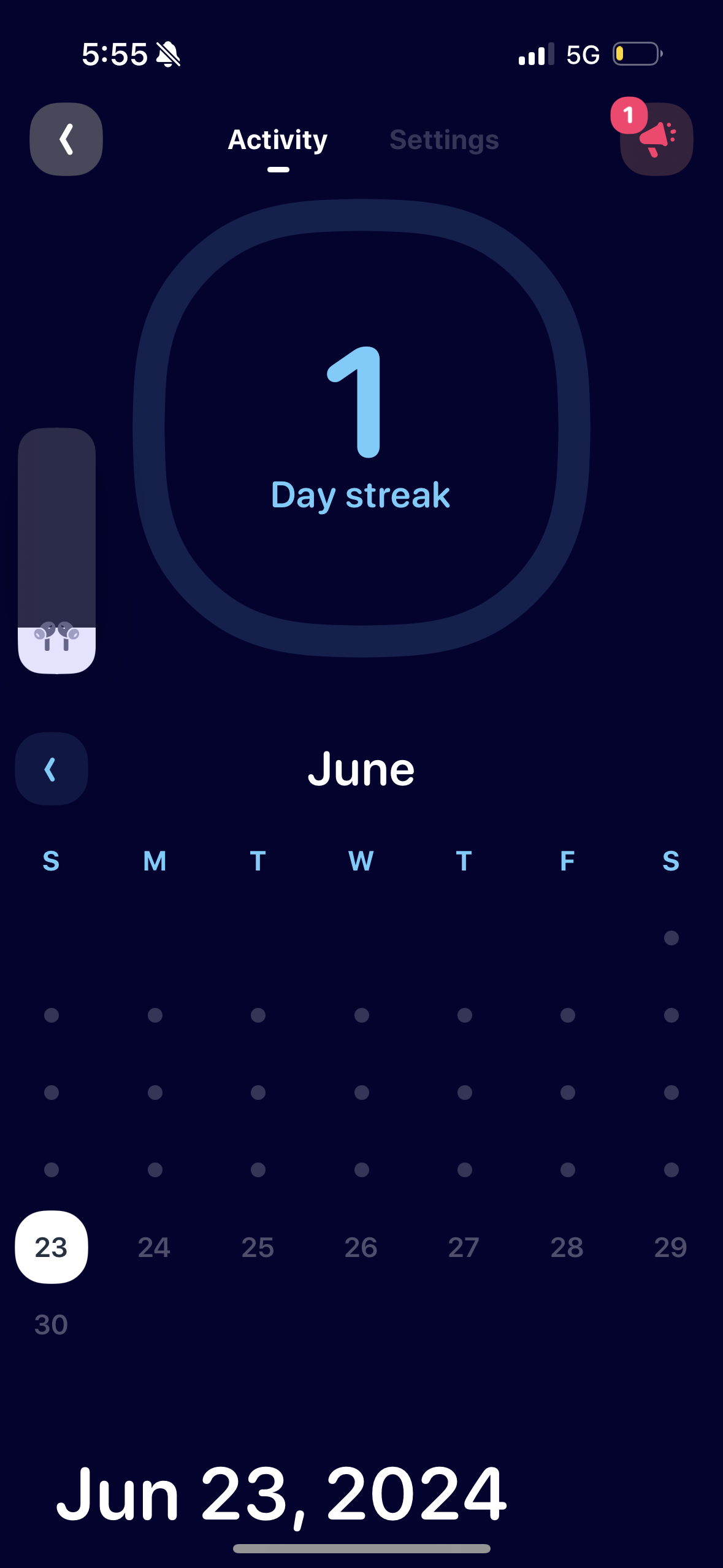Select June 23 on the calendar
Viewport: 723px width, 1568px height.
52,1248
